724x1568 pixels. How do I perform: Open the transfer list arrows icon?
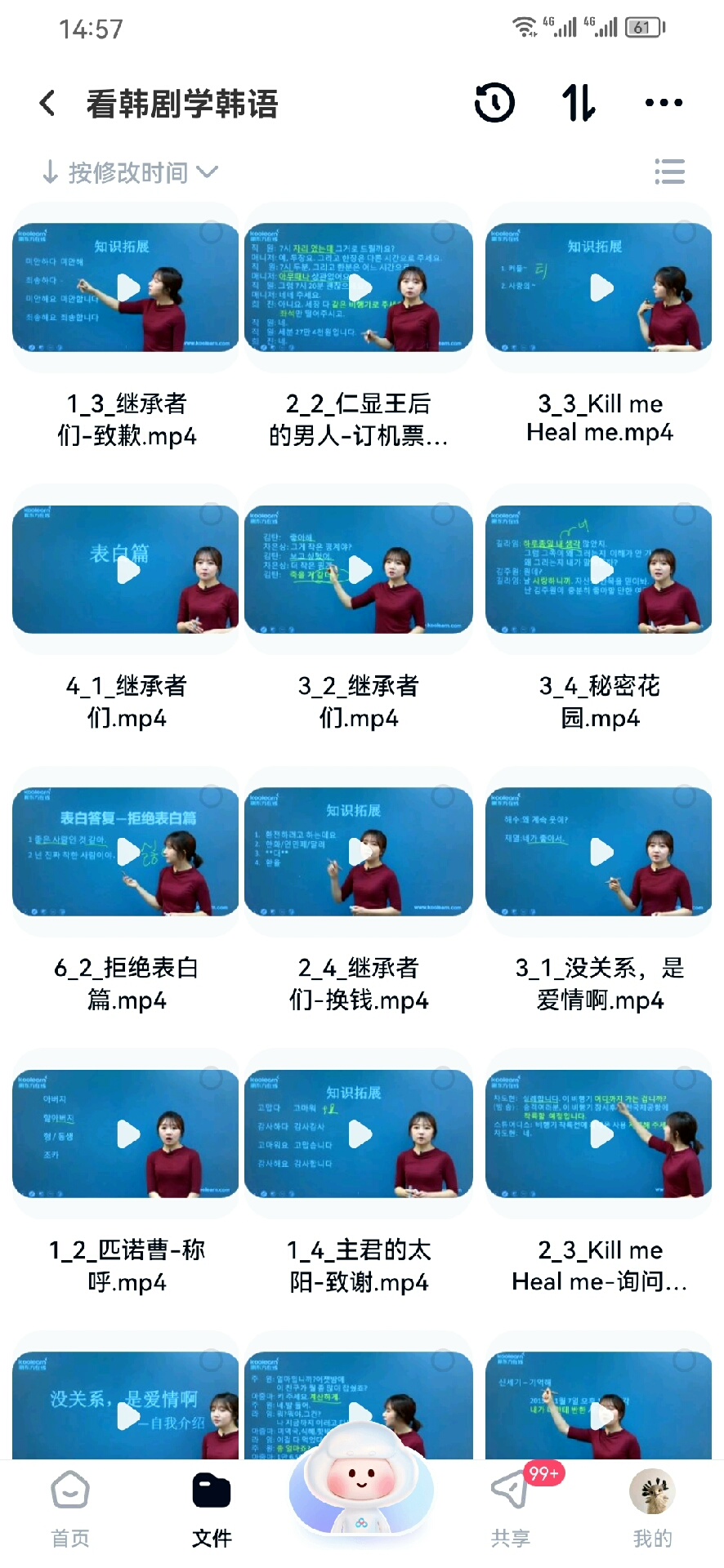pos(579,103)
